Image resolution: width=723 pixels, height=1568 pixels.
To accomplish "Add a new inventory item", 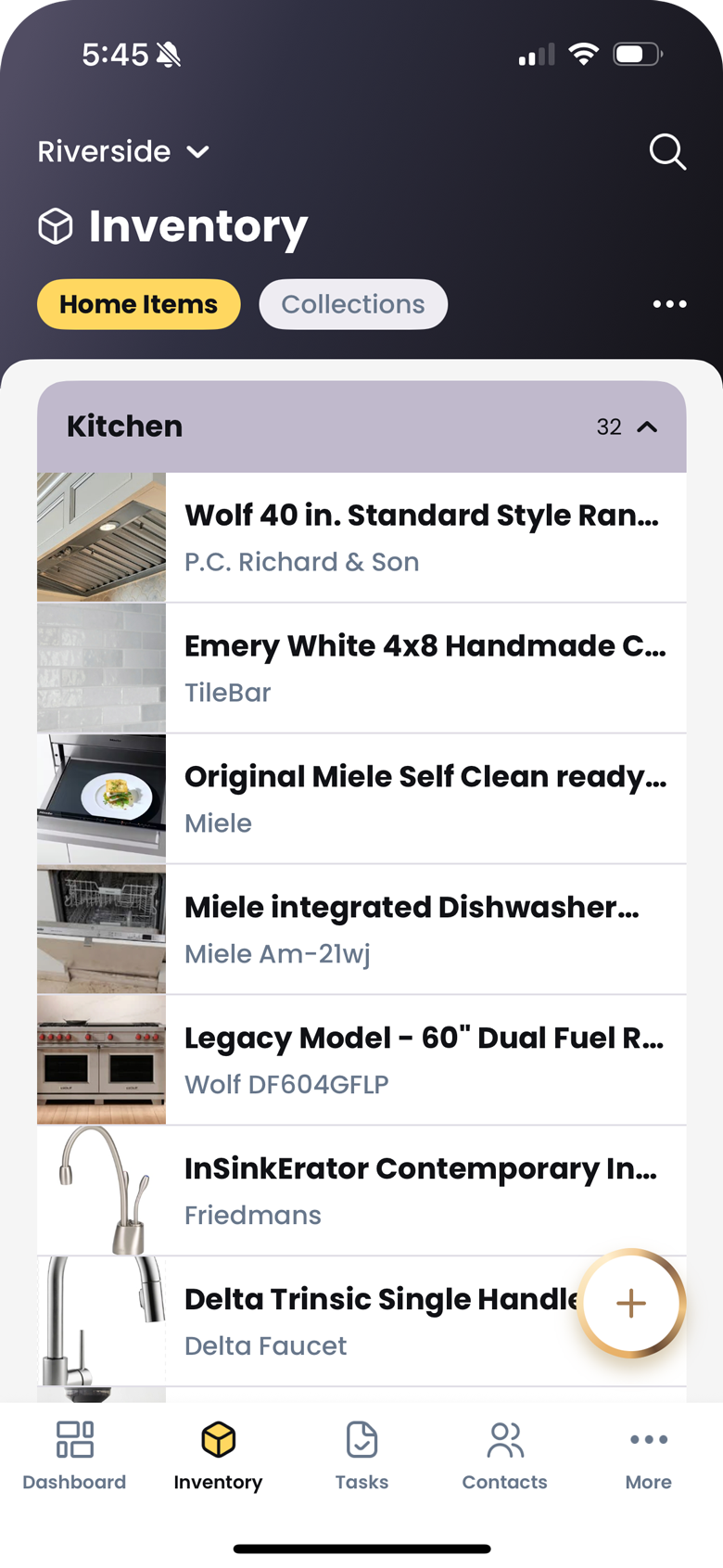I will click(631, 1303).
